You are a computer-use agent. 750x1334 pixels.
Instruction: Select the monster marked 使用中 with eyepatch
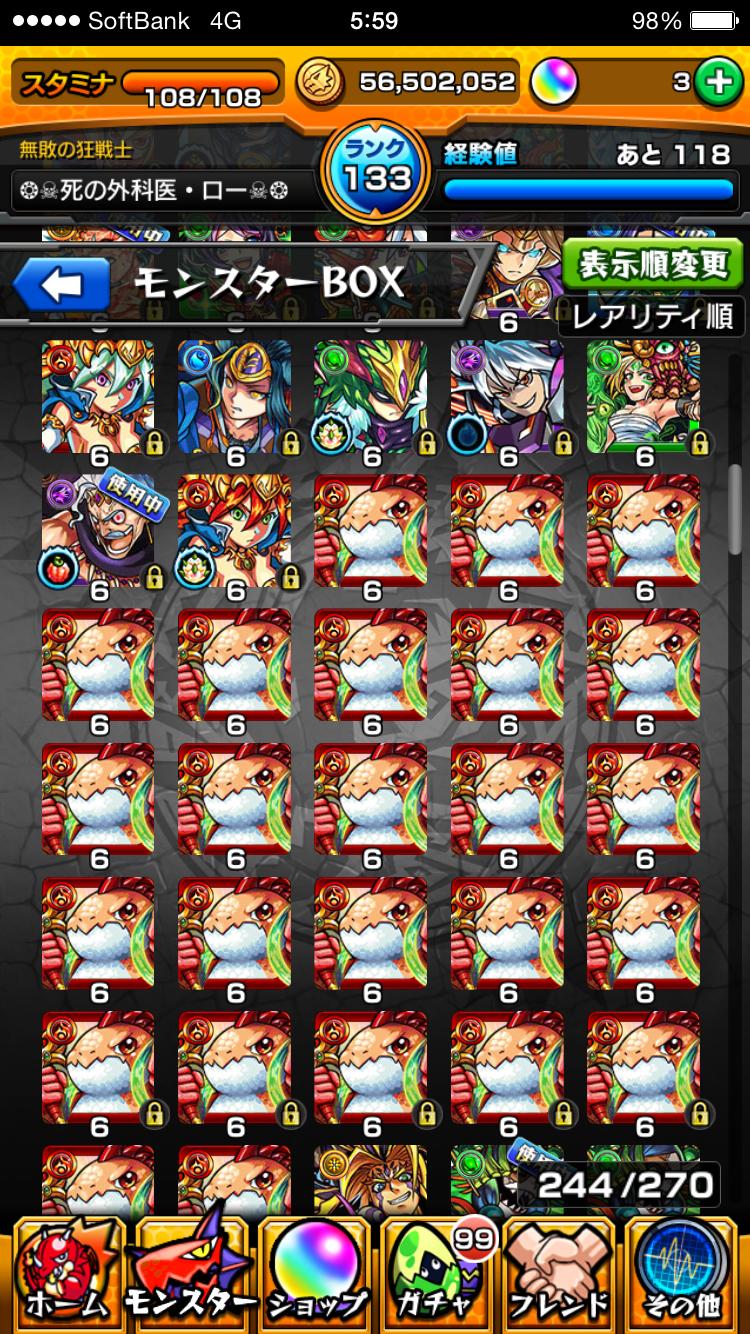[98, 532]
